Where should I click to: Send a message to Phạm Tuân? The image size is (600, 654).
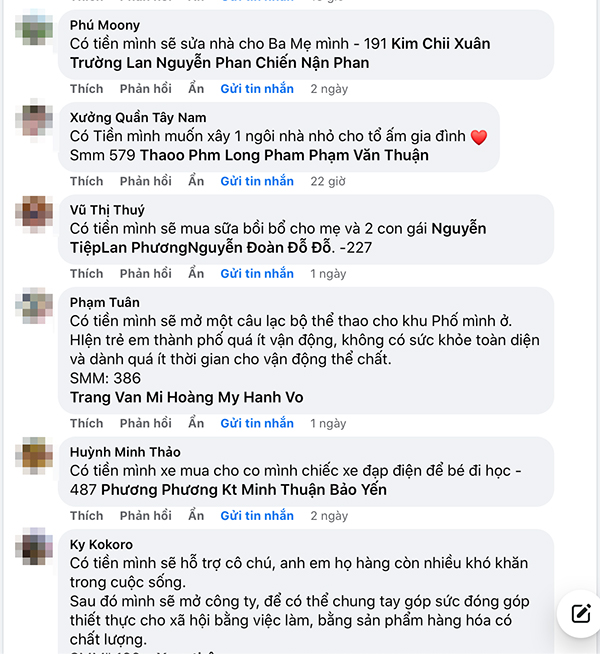(x=257, y=423)
